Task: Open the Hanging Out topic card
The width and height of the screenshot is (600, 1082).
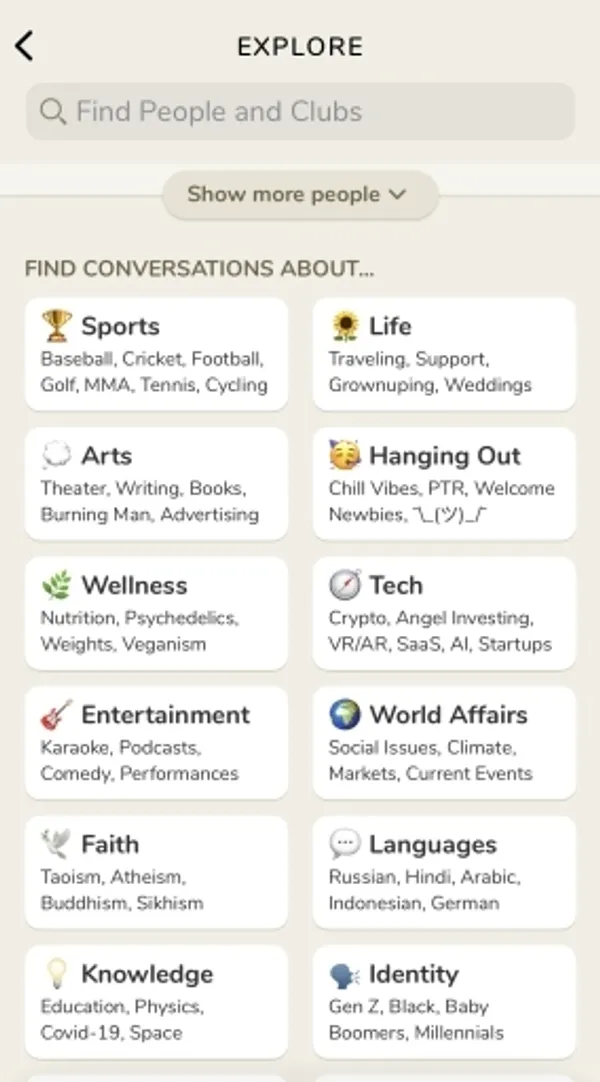Action: (x=444, y=484)
